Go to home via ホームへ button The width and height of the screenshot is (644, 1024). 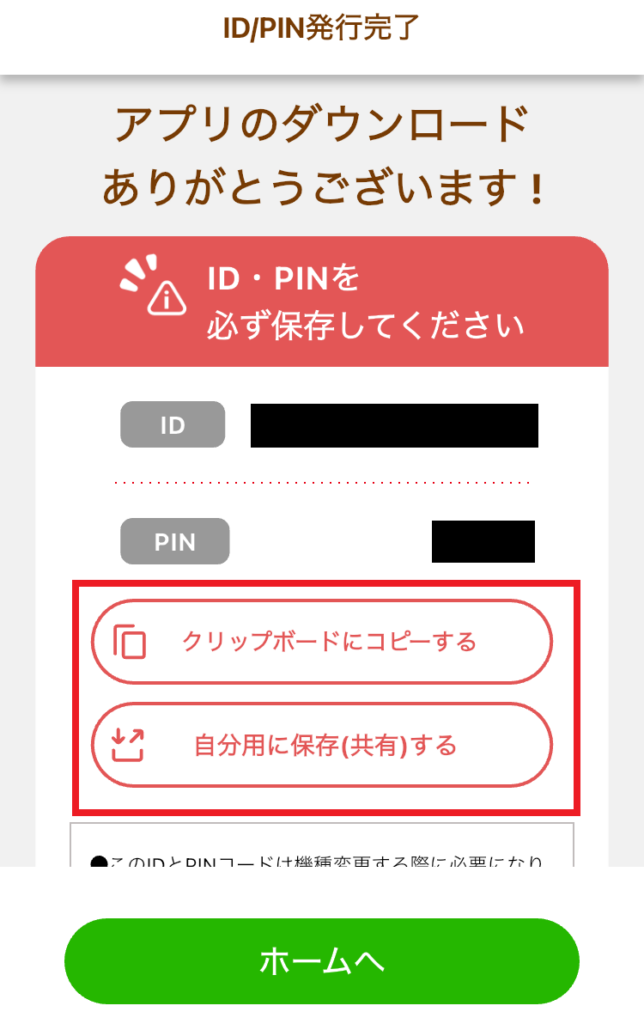click(321, 961)
